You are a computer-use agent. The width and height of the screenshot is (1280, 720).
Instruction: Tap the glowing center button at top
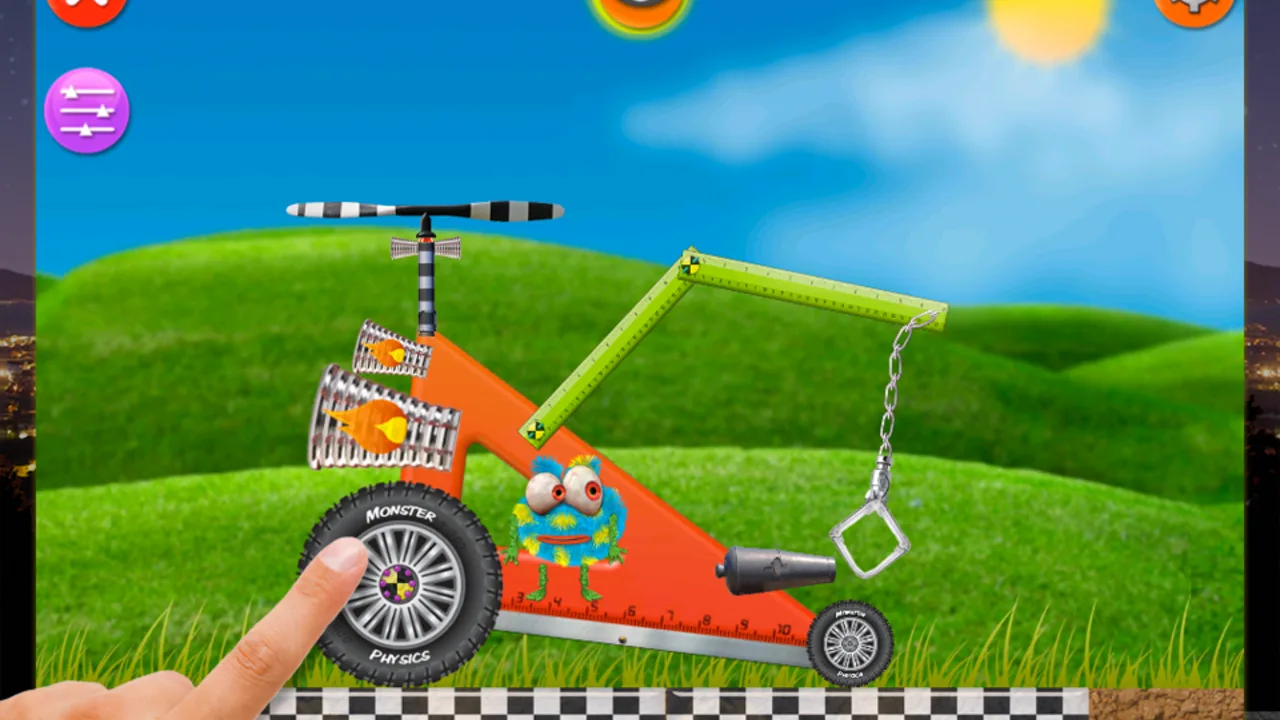point(640,10)
